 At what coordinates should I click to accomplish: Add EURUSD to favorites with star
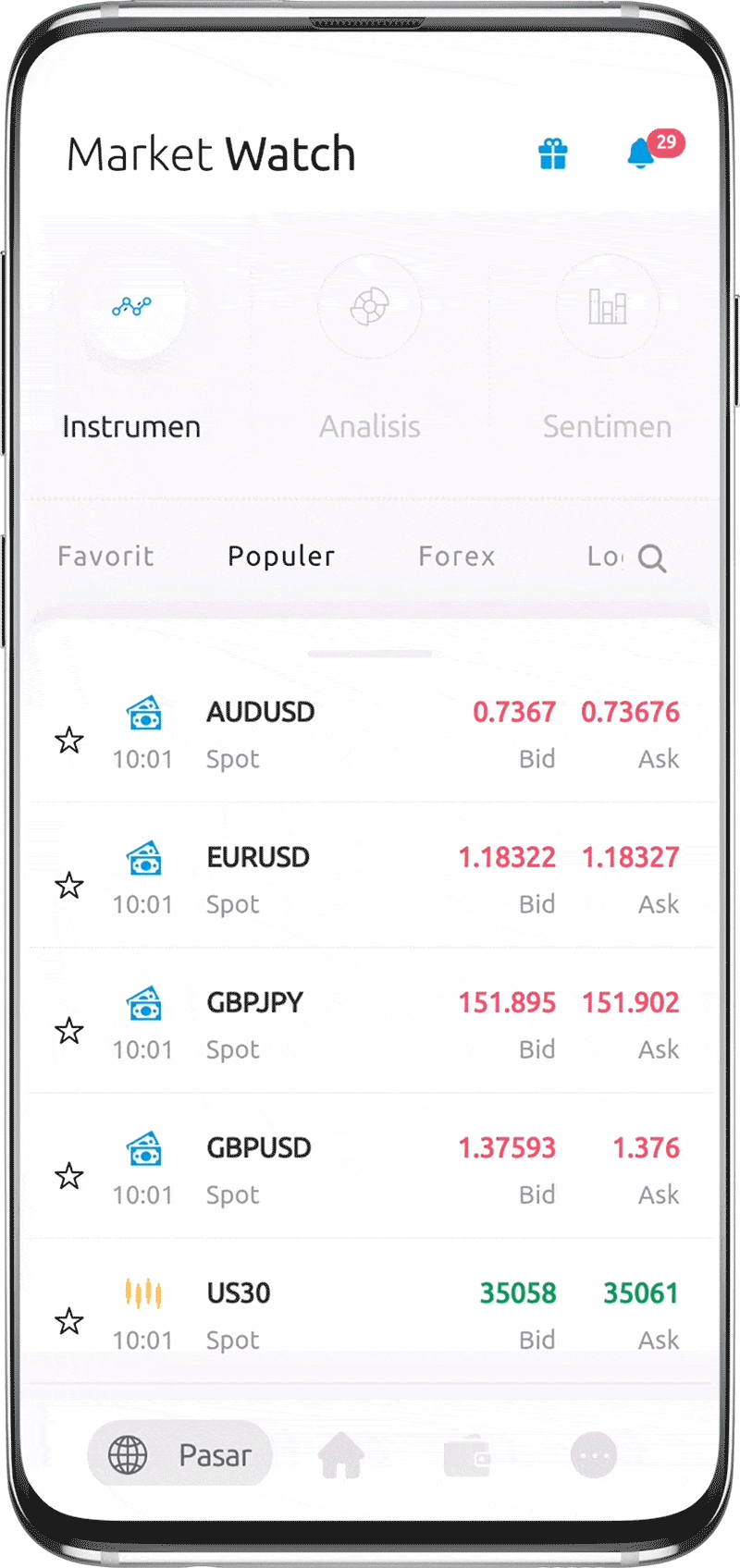[x=69, y=886]
